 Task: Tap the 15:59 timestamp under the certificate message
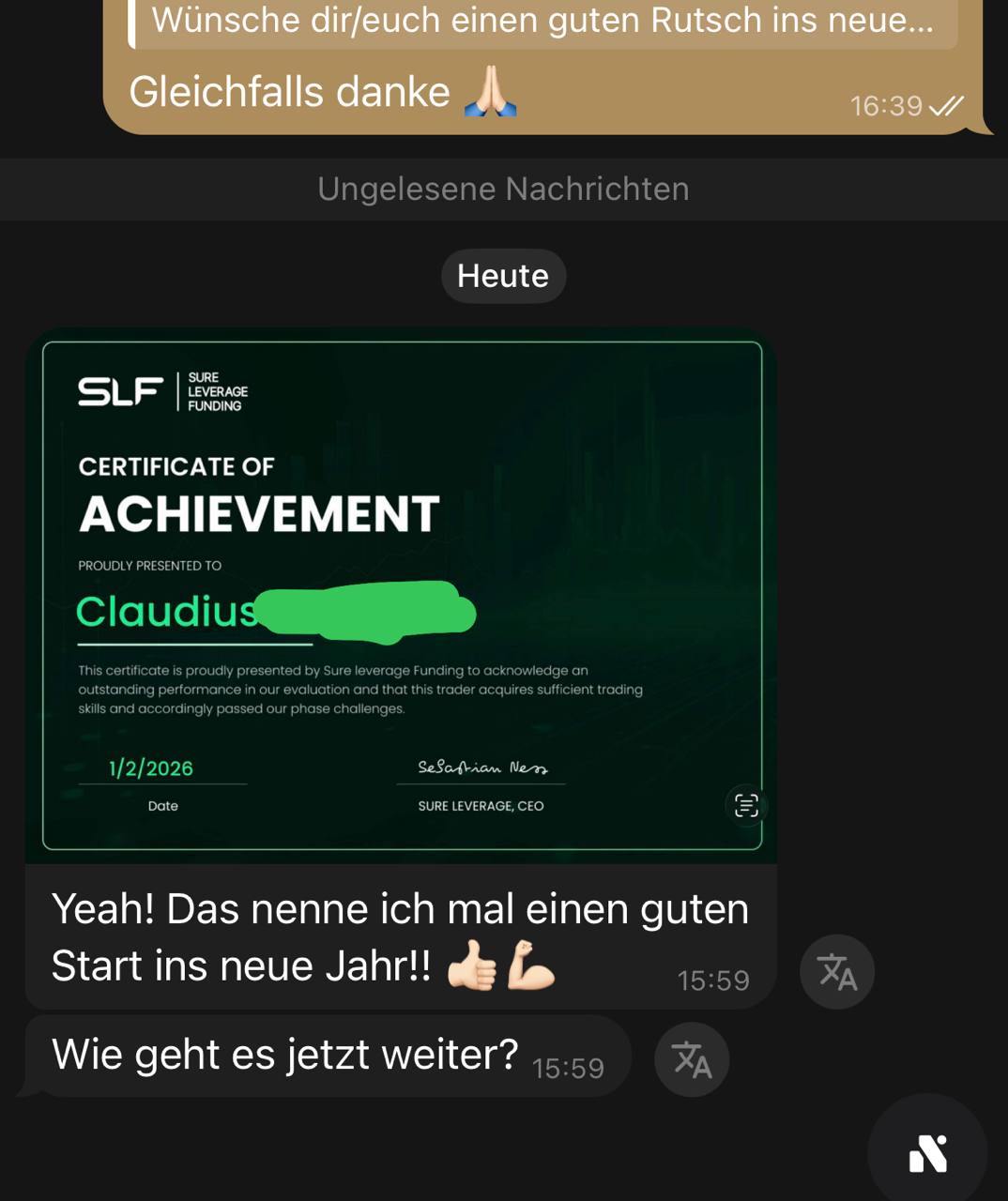tap(713, 981)
